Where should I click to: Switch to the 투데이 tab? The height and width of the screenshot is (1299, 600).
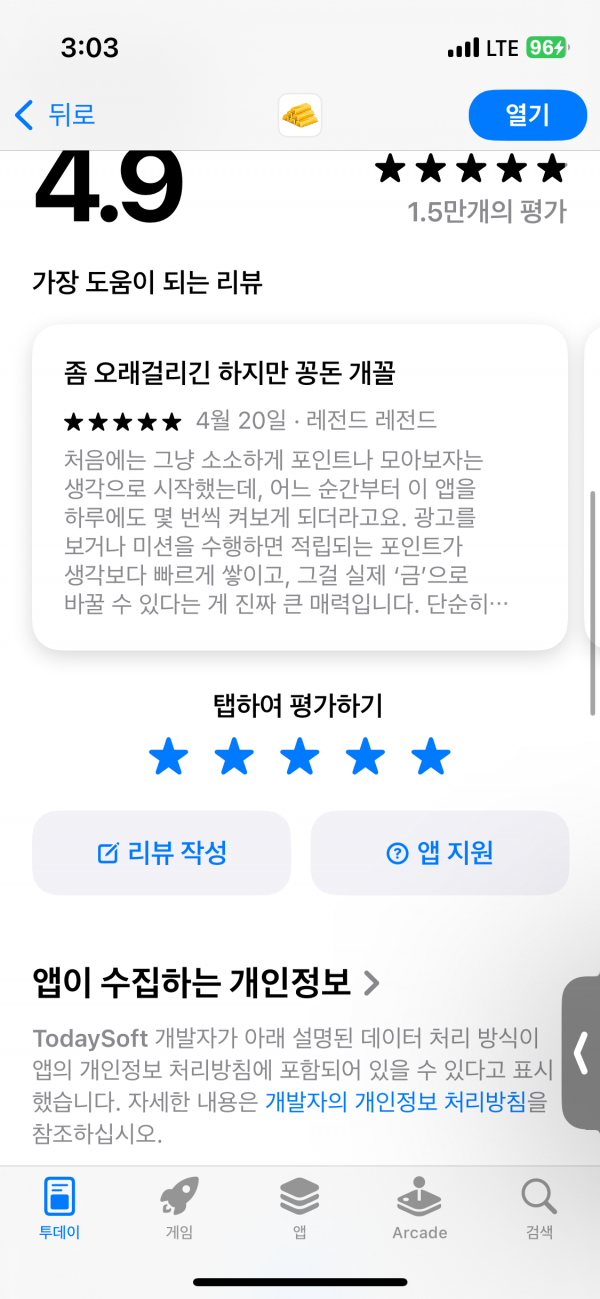coord(60,1208)
